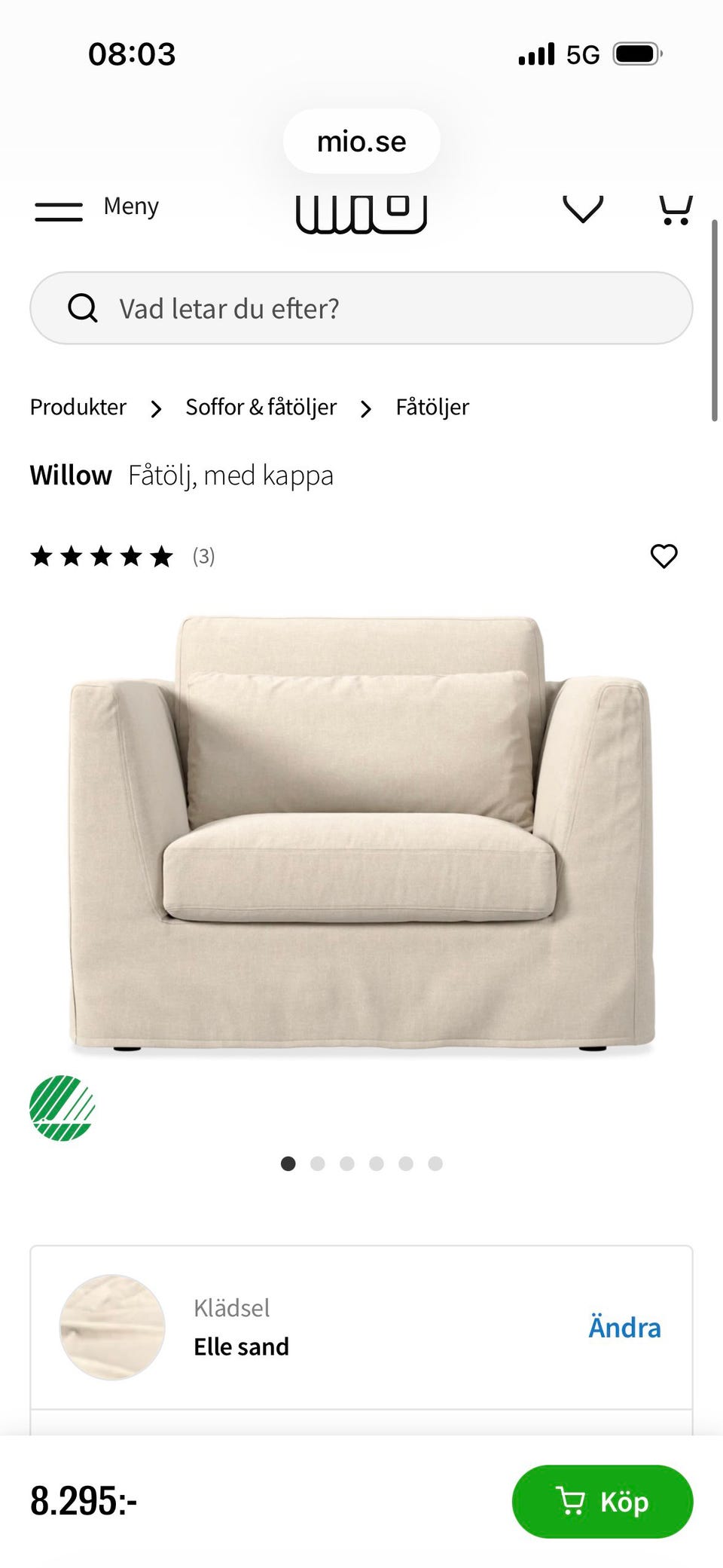Click the Mio logo
This screenshot has width=723, height=1568.
pos(361,212)
